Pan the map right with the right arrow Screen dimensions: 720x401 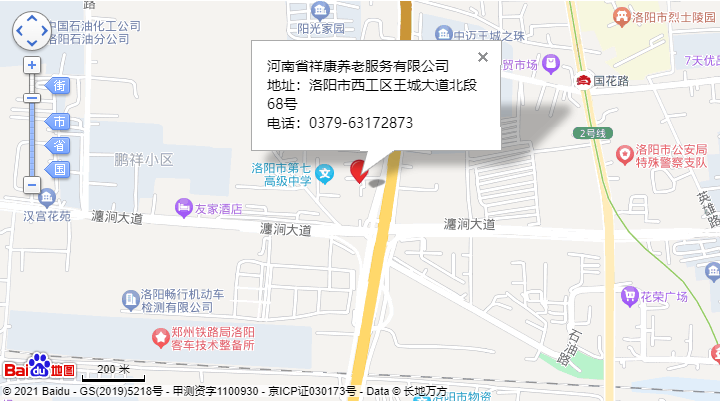point(45,32)
